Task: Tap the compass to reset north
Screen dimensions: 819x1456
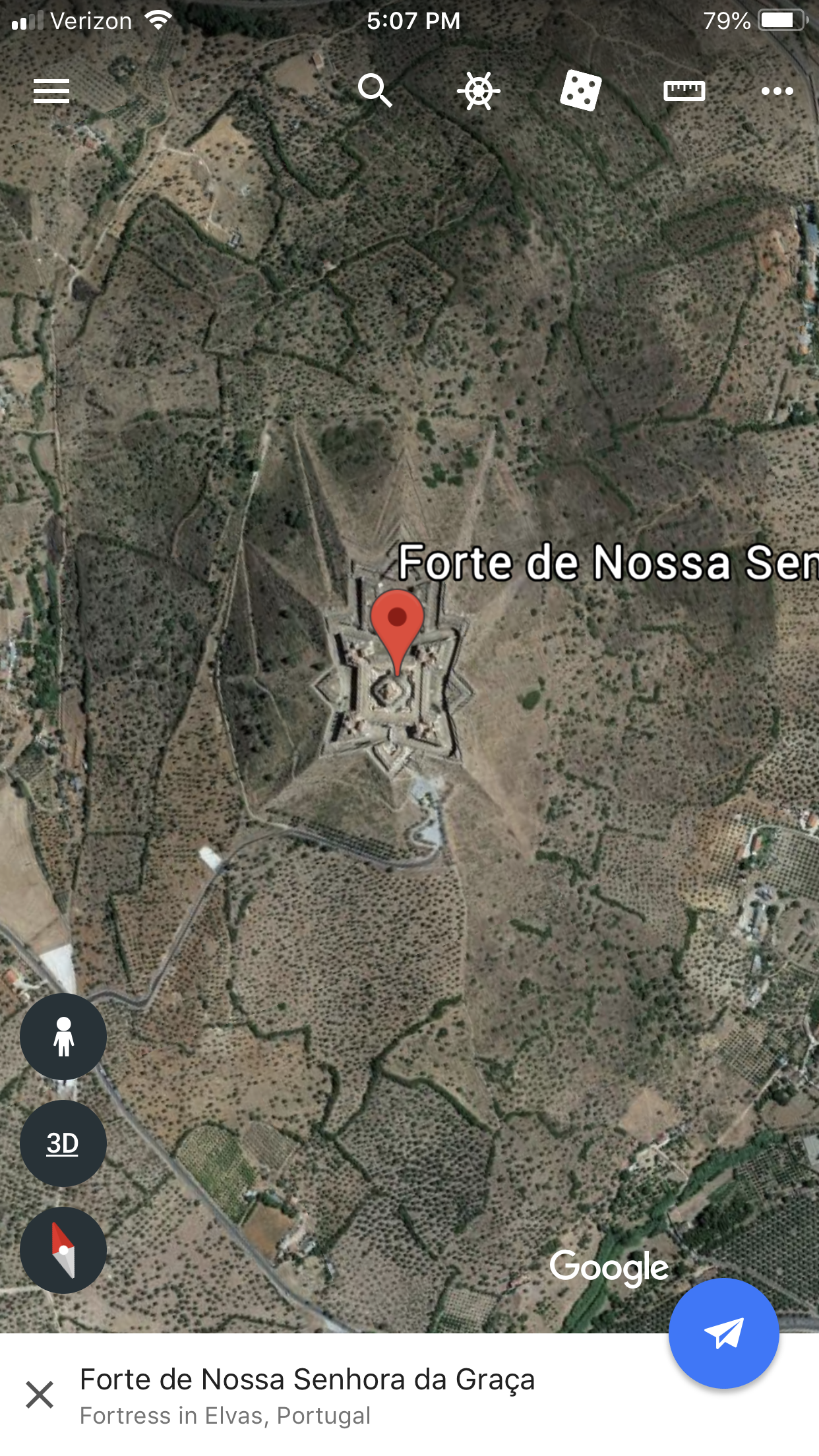Action: pos(63,1250)
